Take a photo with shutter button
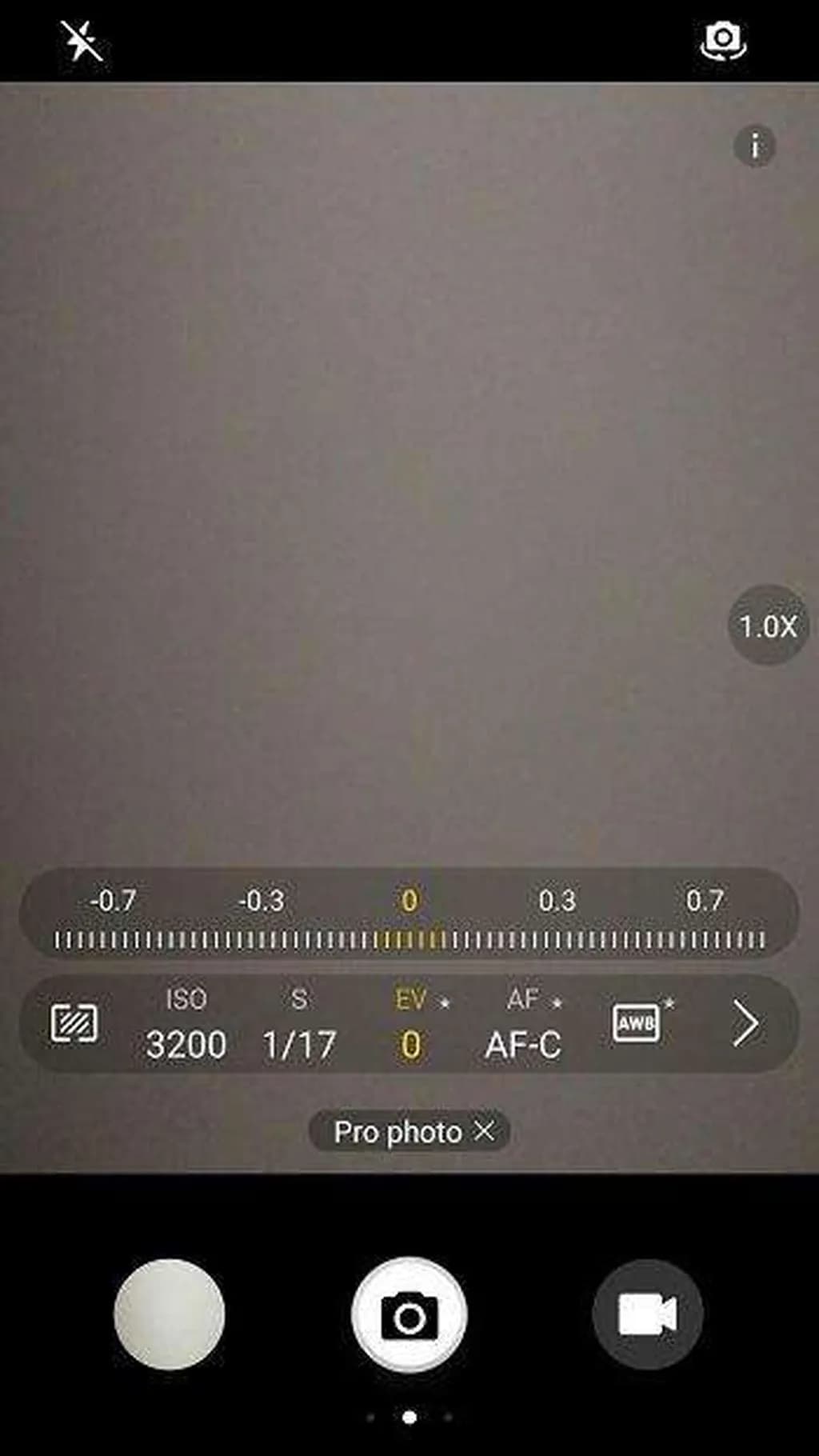The image size is (819, 1456). coord(409,1314)
